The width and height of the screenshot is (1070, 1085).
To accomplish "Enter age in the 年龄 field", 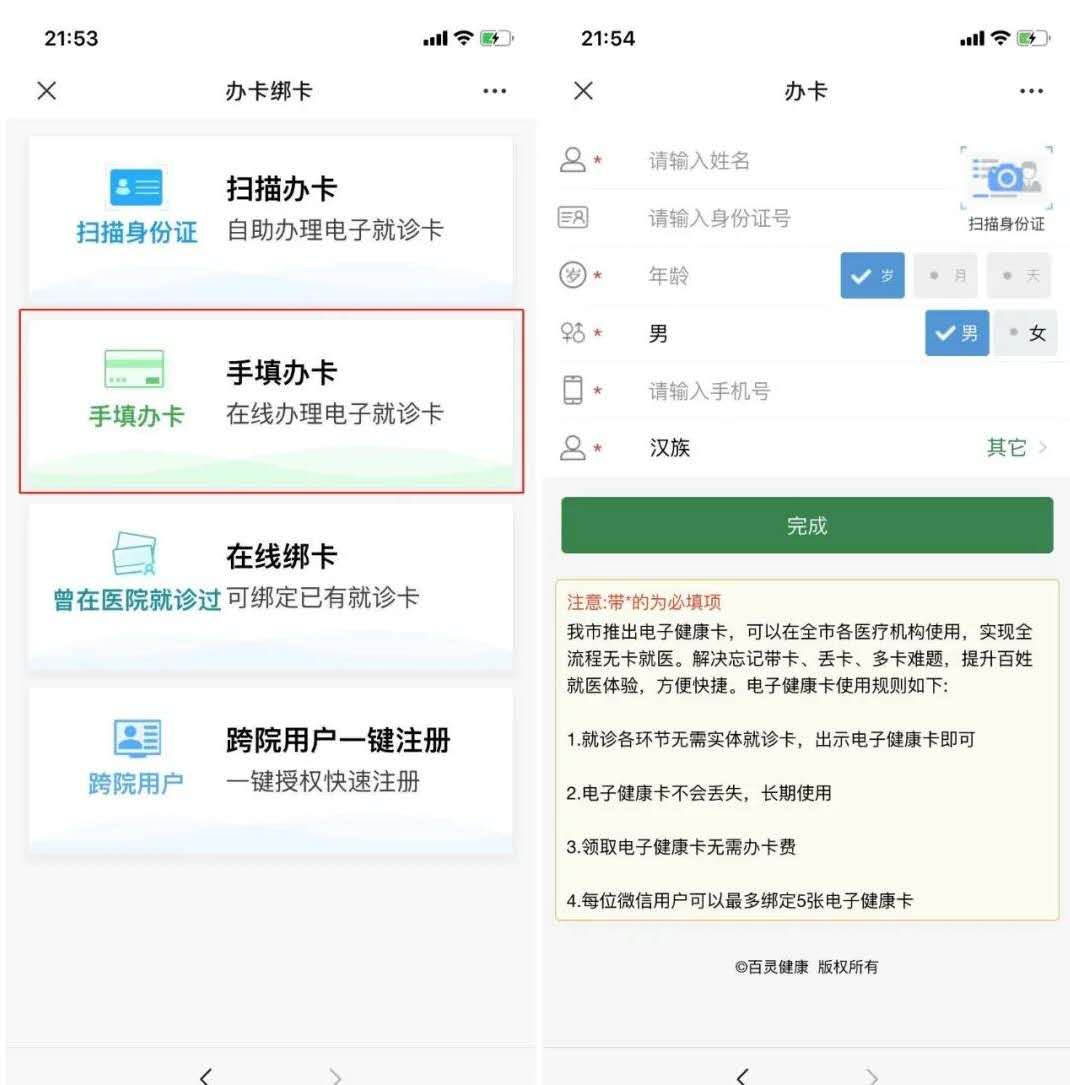I will (730, 276).
